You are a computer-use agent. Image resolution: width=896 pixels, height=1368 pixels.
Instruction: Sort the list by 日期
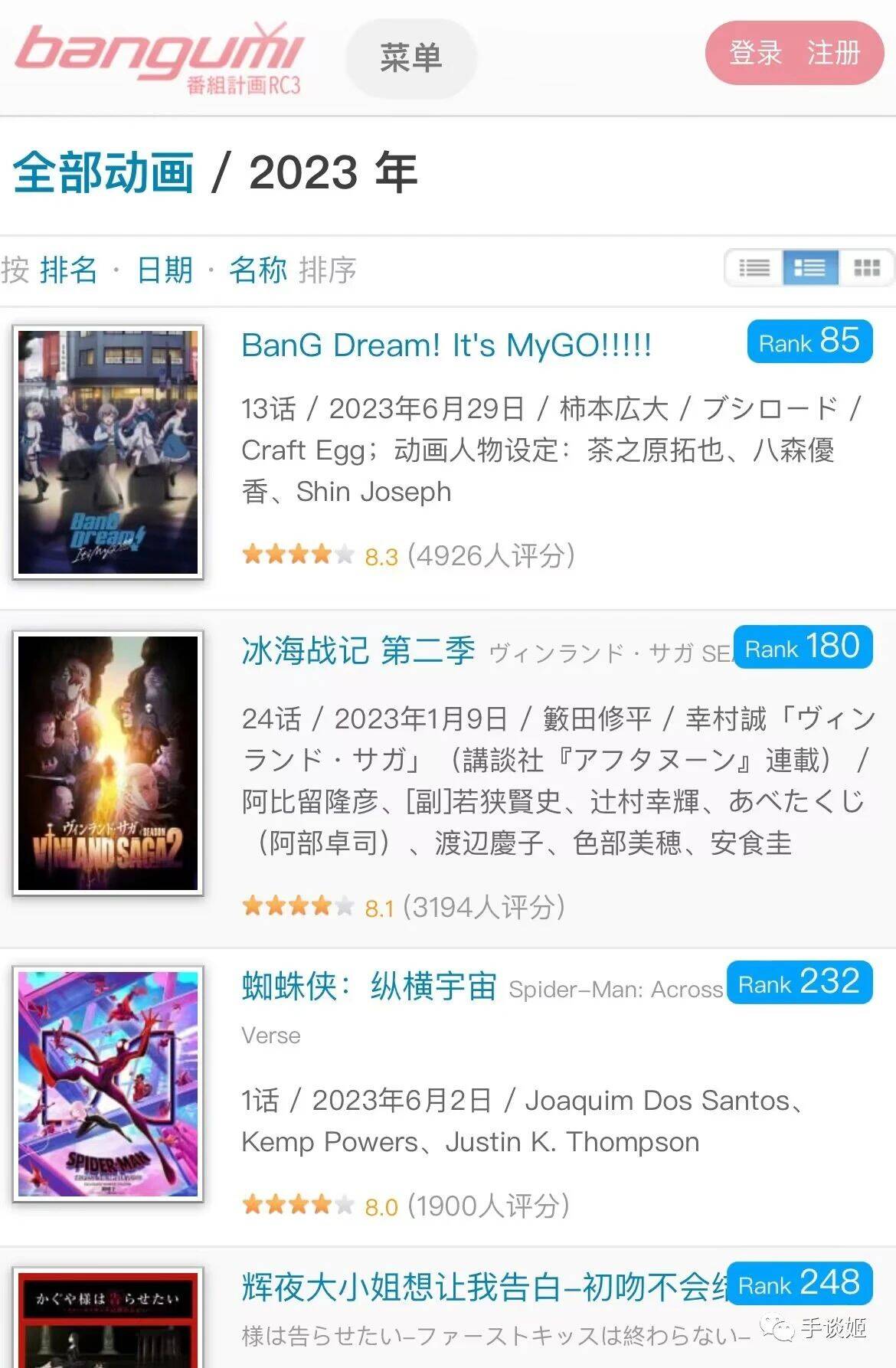coord(165,270)
